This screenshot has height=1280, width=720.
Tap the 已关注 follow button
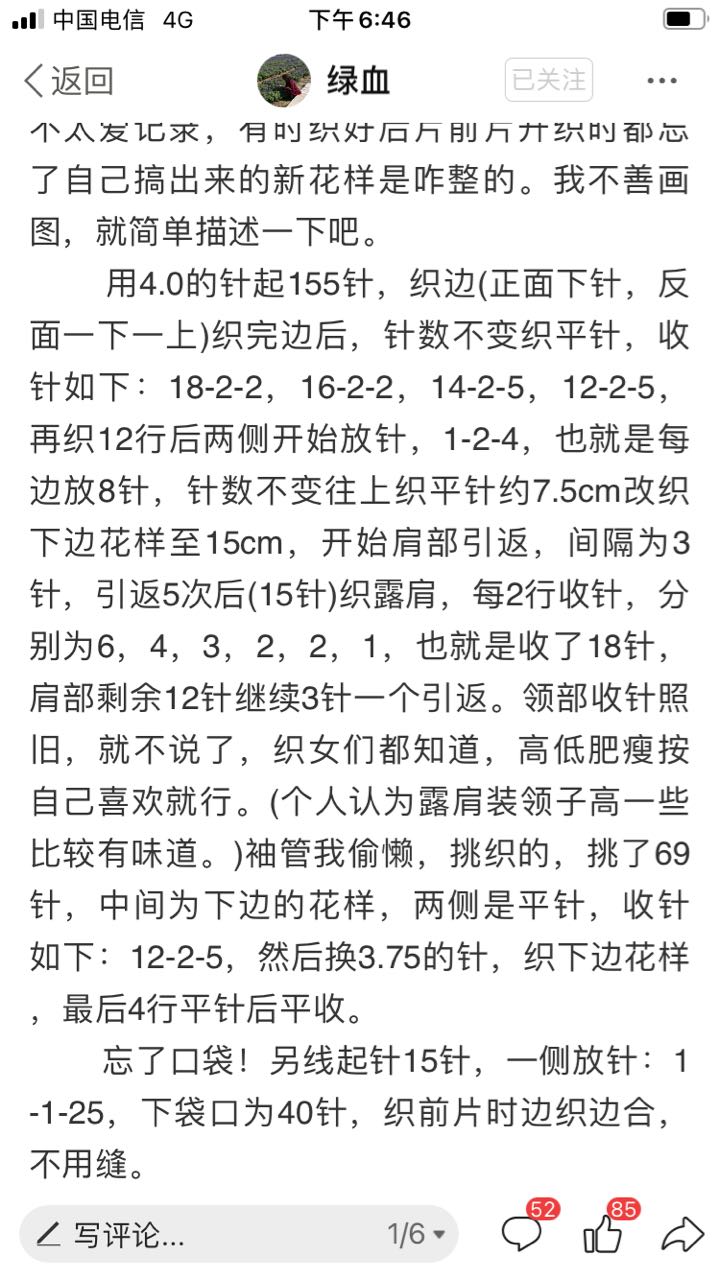(x=549, y=80)
